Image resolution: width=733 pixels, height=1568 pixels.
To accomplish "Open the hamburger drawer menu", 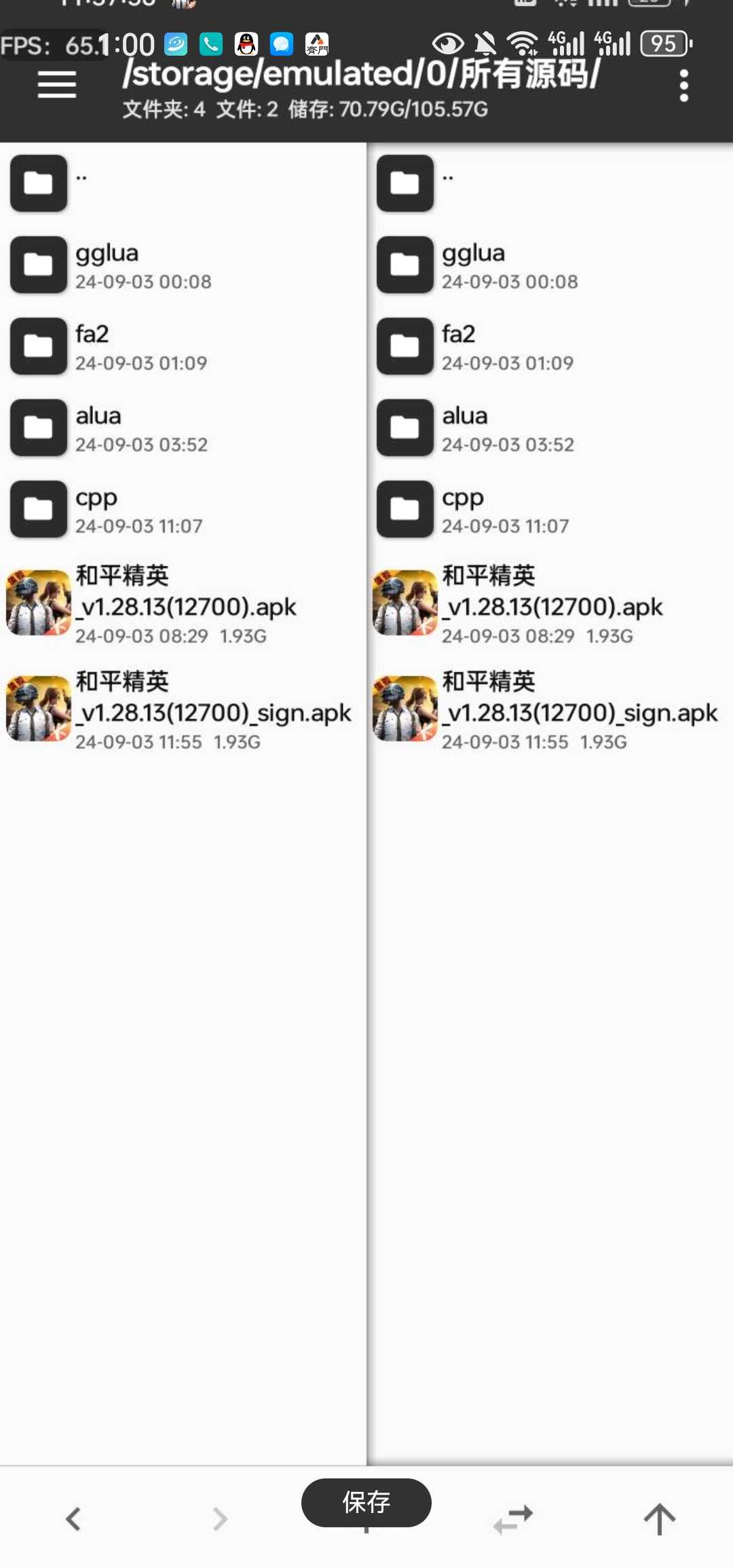I will click(x=57, y=85).
